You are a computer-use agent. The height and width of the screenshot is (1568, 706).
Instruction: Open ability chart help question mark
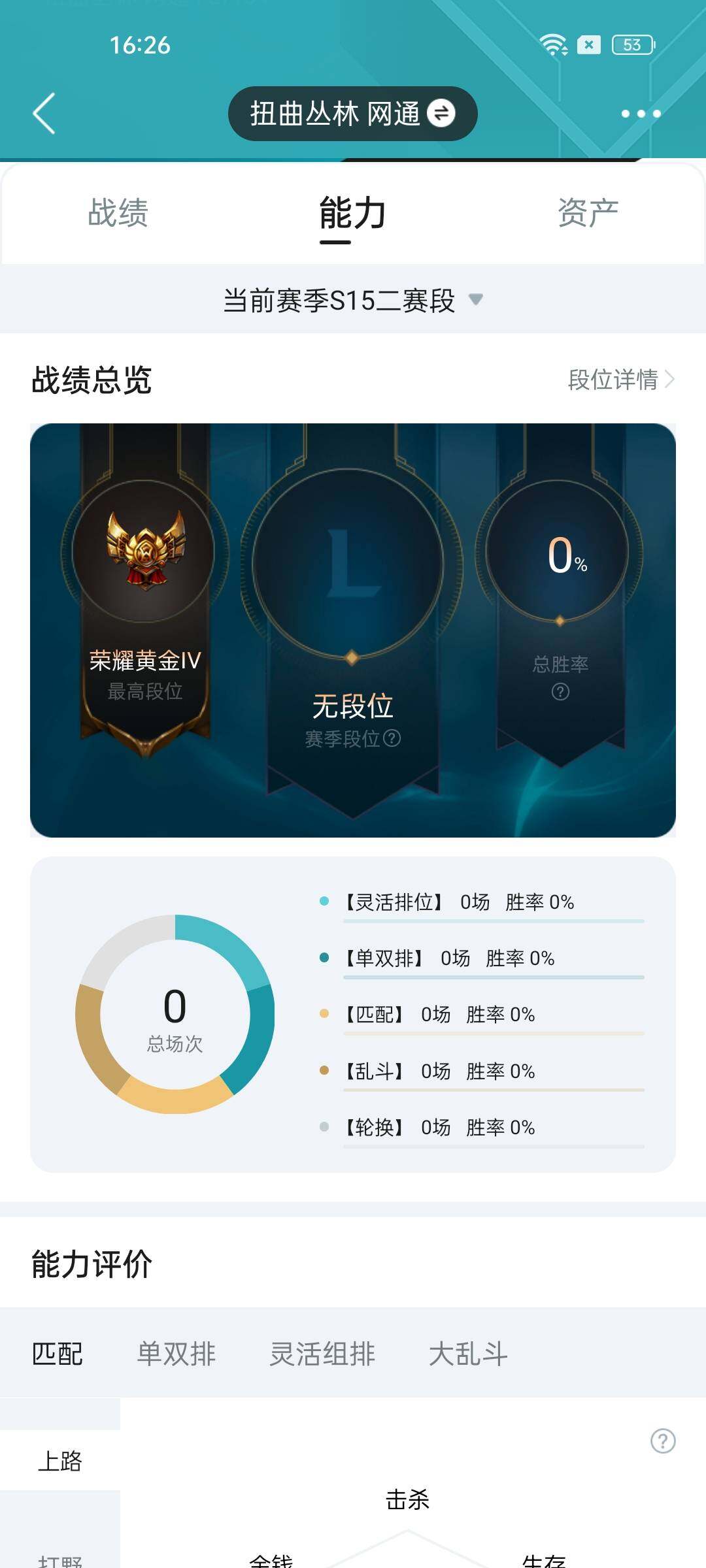pos(663,1441)
